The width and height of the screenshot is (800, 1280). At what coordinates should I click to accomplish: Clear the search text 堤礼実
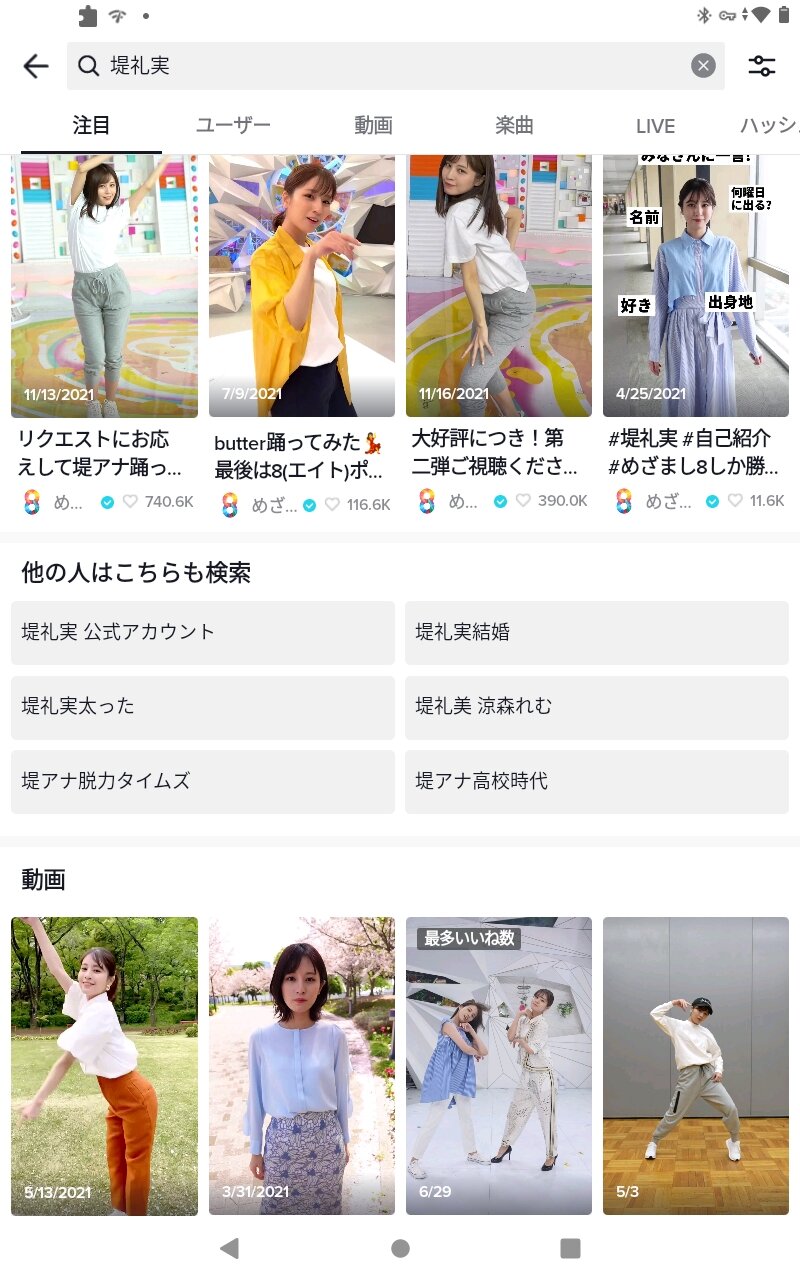tap(704, 66)
